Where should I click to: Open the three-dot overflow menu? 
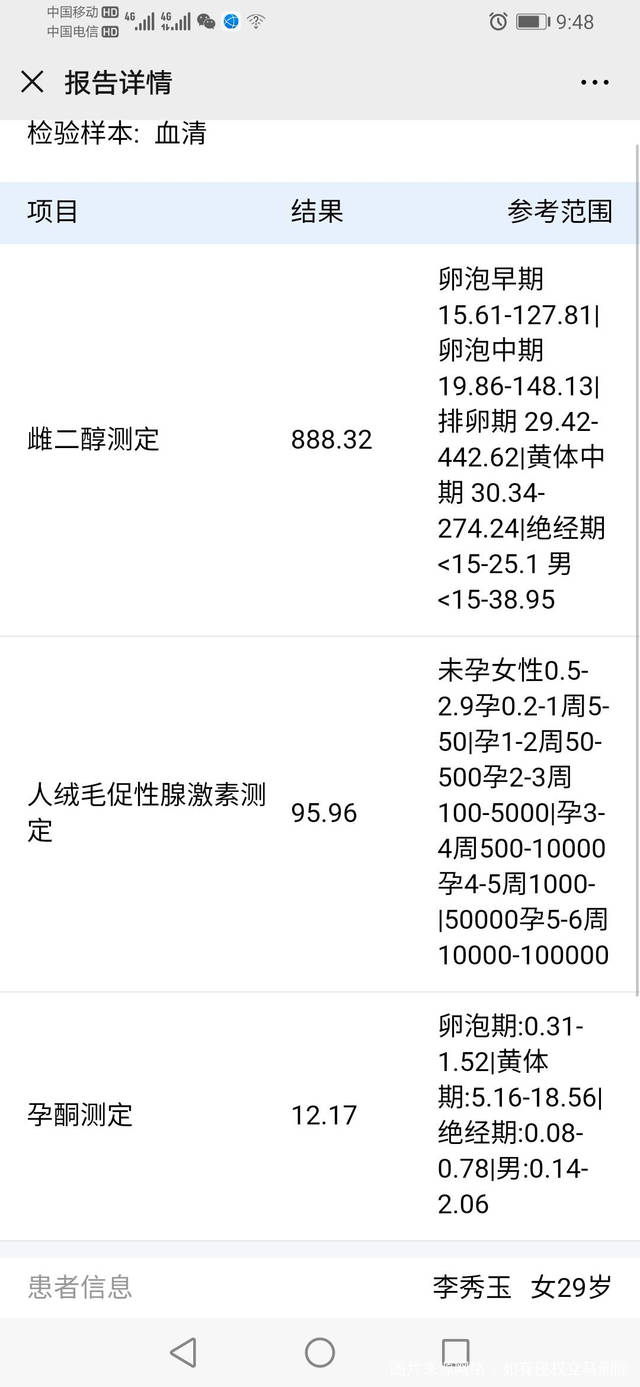pyautogui.click(x=594, y=83)
